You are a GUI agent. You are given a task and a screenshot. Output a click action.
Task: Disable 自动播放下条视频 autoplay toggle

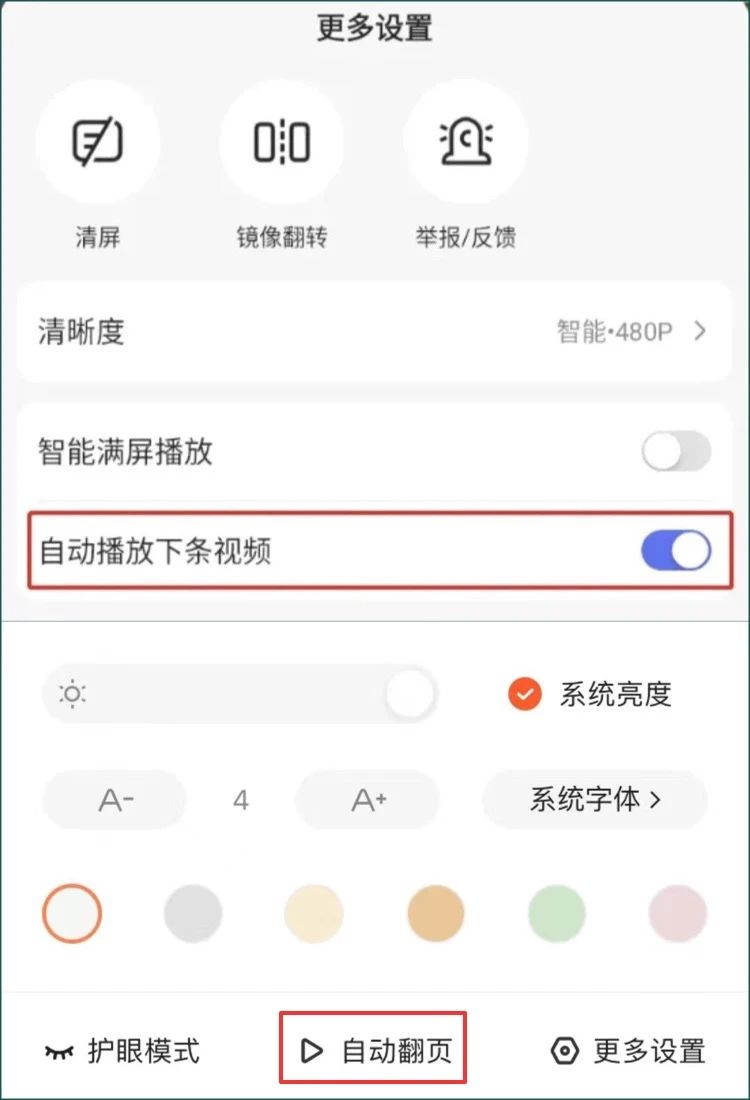click(674, 548)
